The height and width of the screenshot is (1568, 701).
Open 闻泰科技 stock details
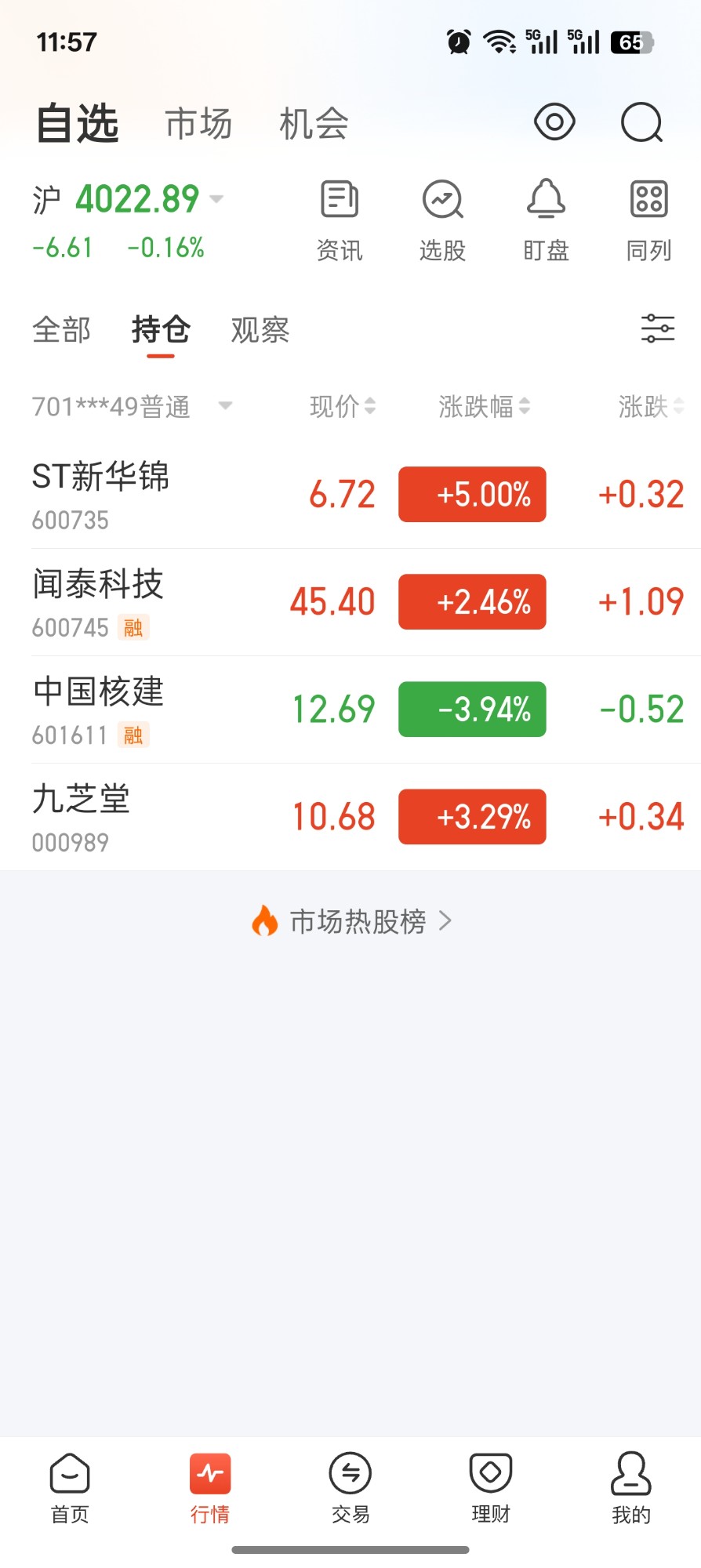[350, 602]
